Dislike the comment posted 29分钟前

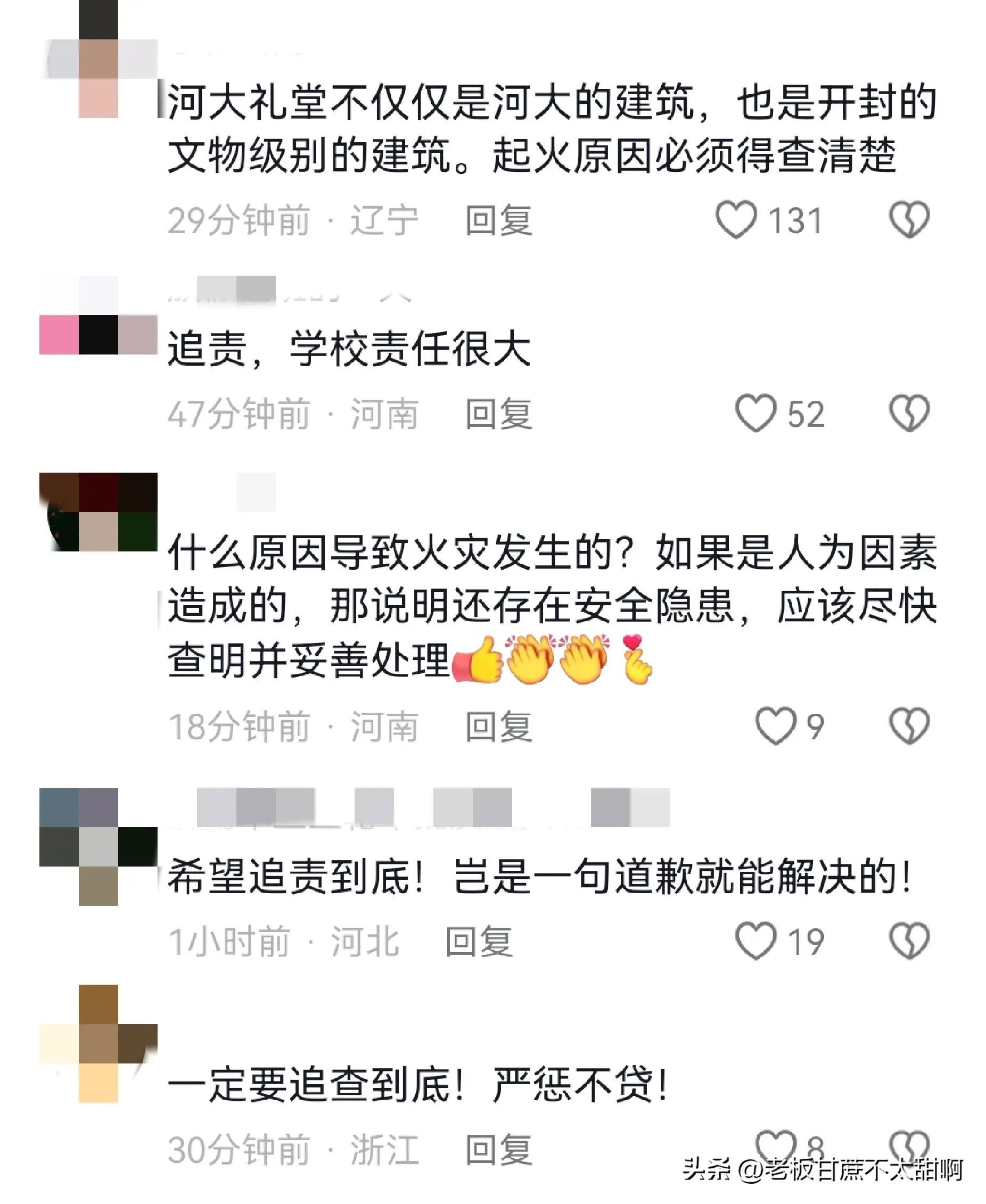click(909, 220)
